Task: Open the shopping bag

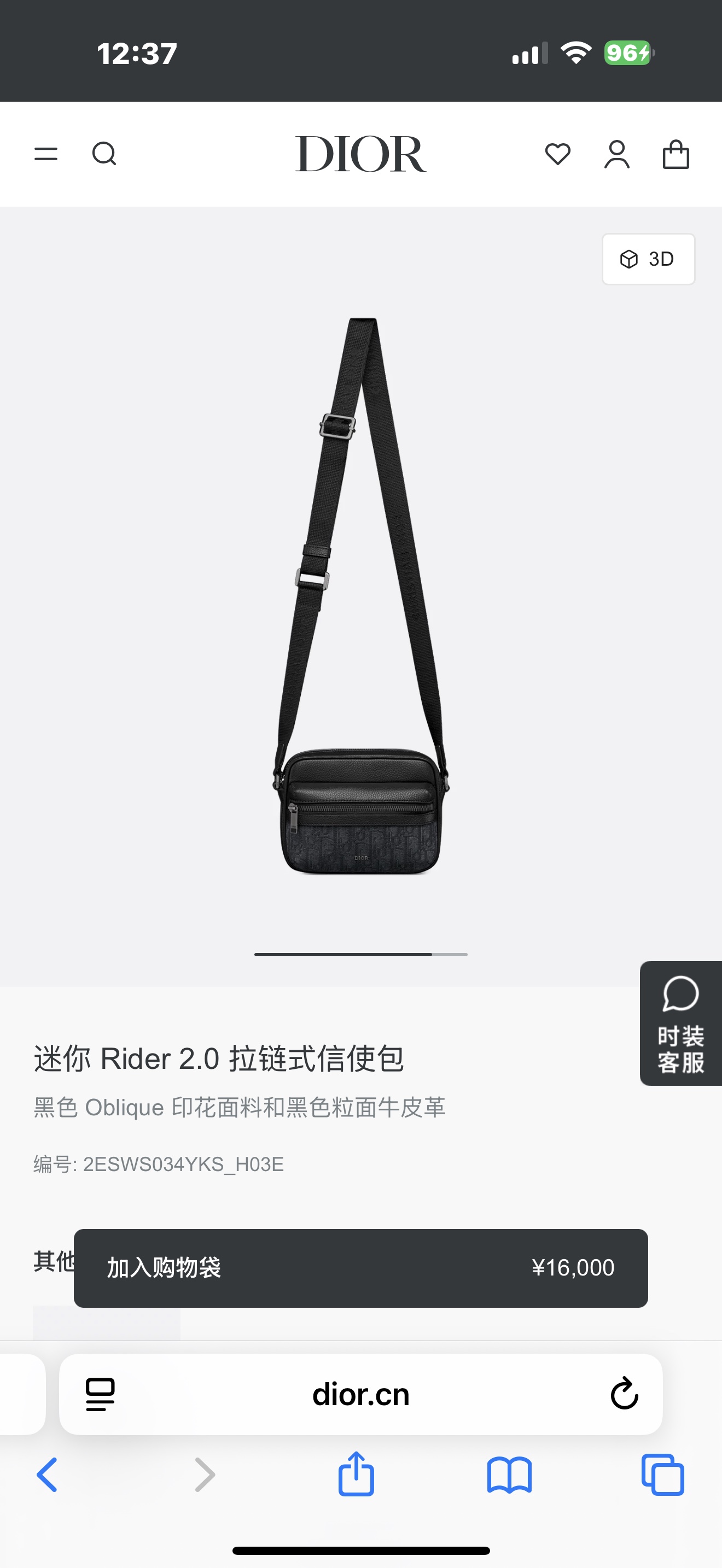Action: [676, 154]
